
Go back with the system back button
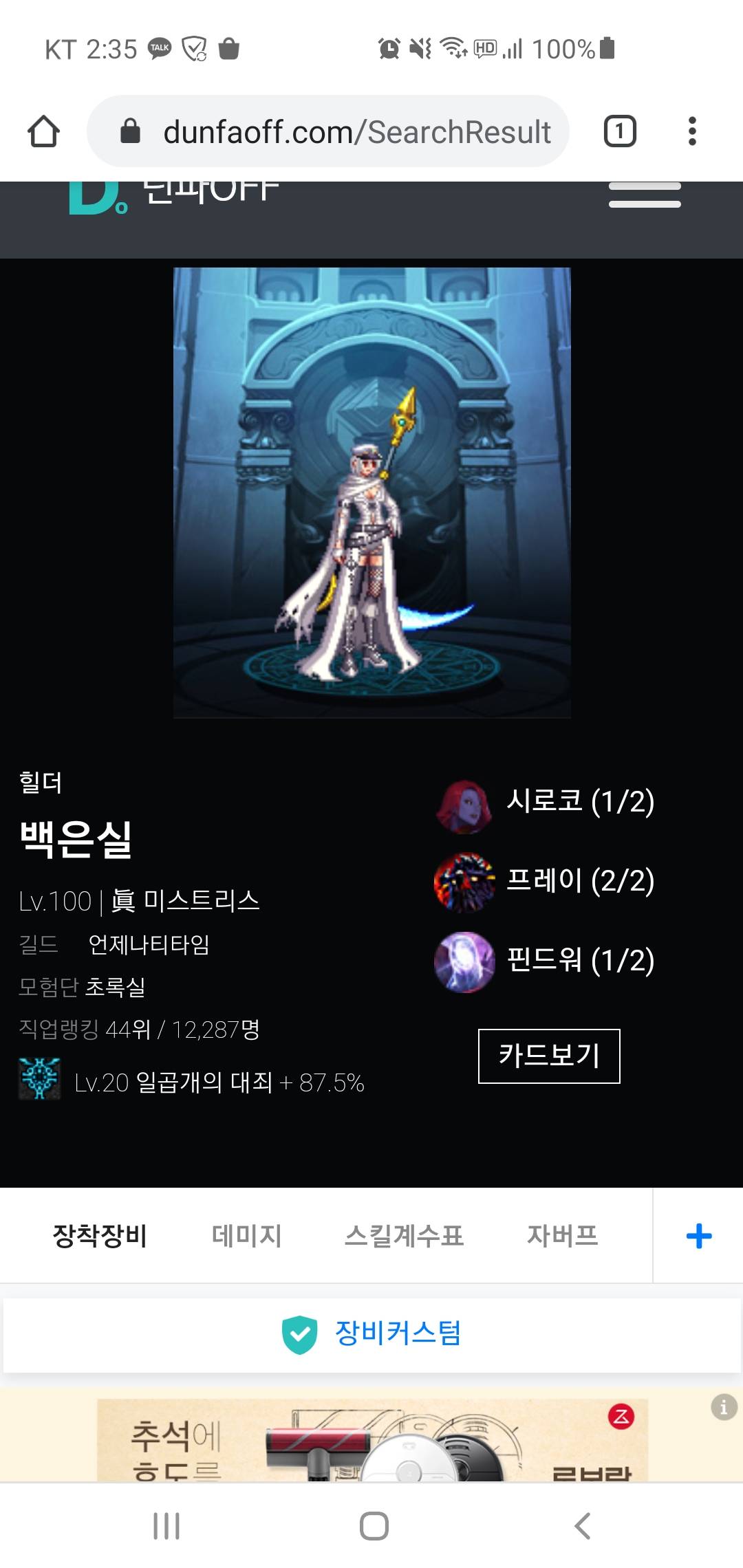pyautogui.click(x=582, y=1525)
